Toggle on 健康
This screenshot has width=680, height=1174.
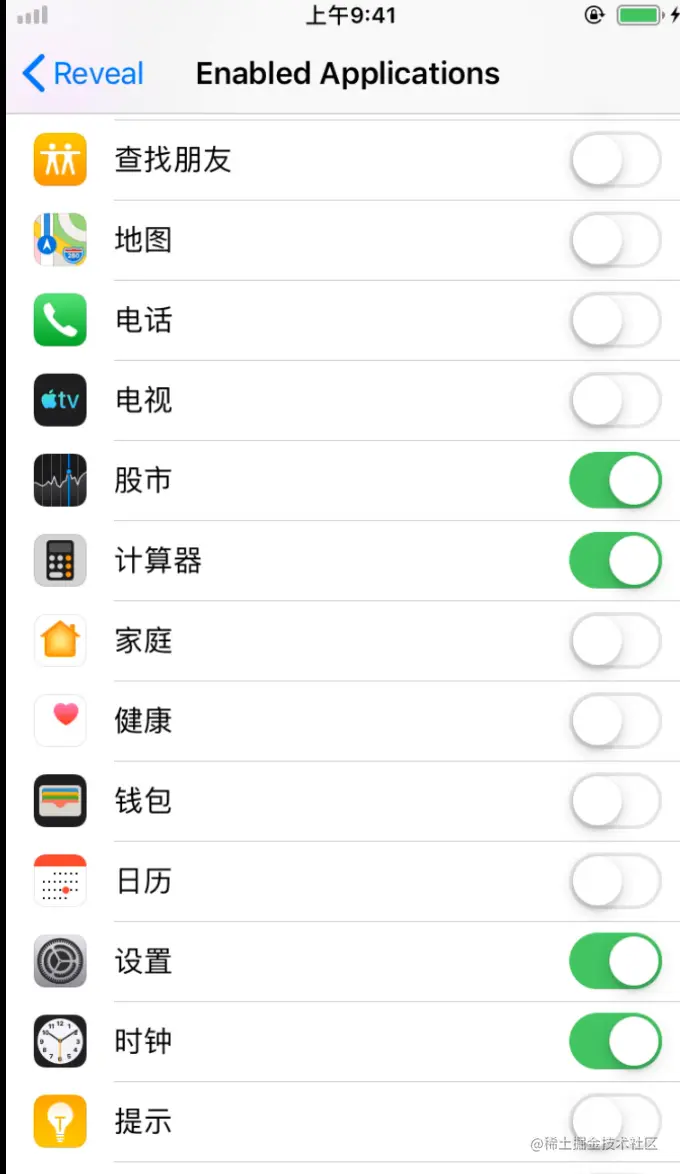pos(615,721)
